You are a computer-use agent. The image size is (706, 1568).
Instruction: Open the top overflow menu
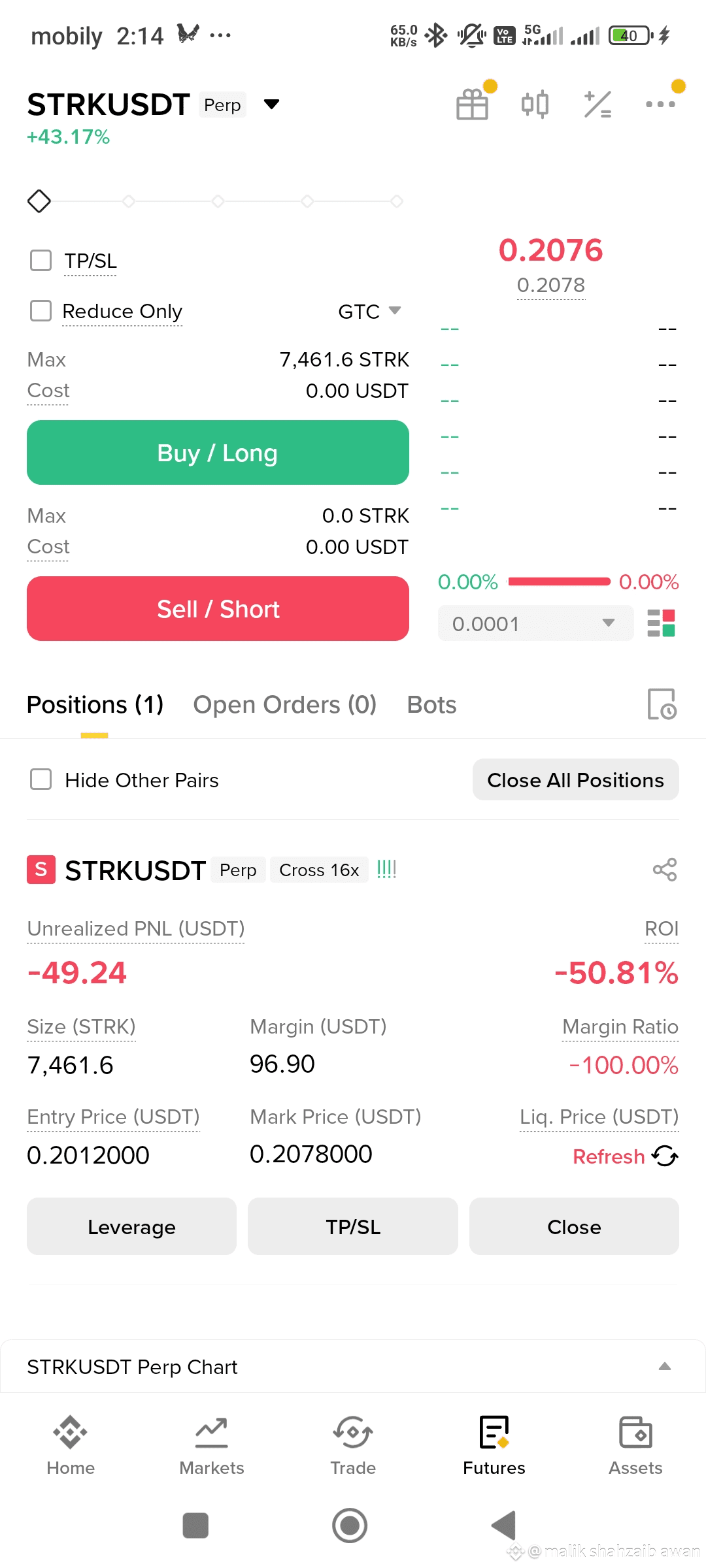[660, 105]
